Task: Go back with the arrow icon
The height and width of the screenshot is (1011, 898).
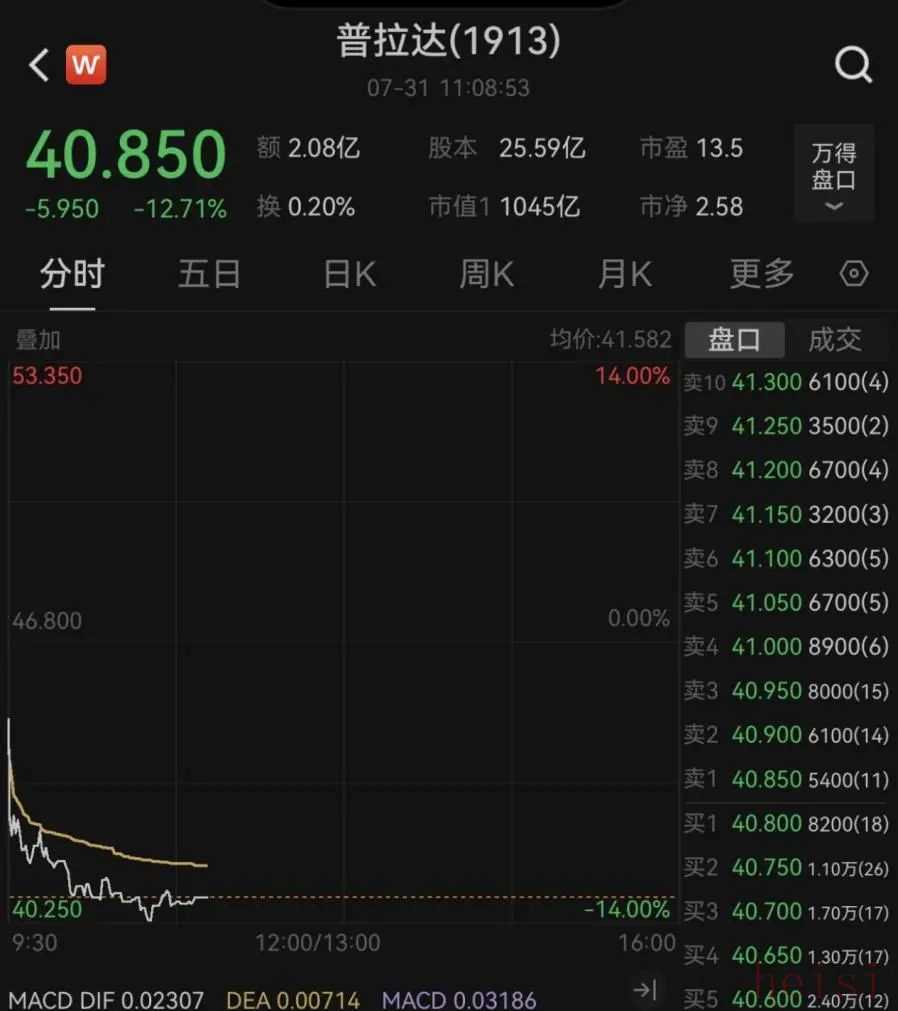Action: [38, 66]
